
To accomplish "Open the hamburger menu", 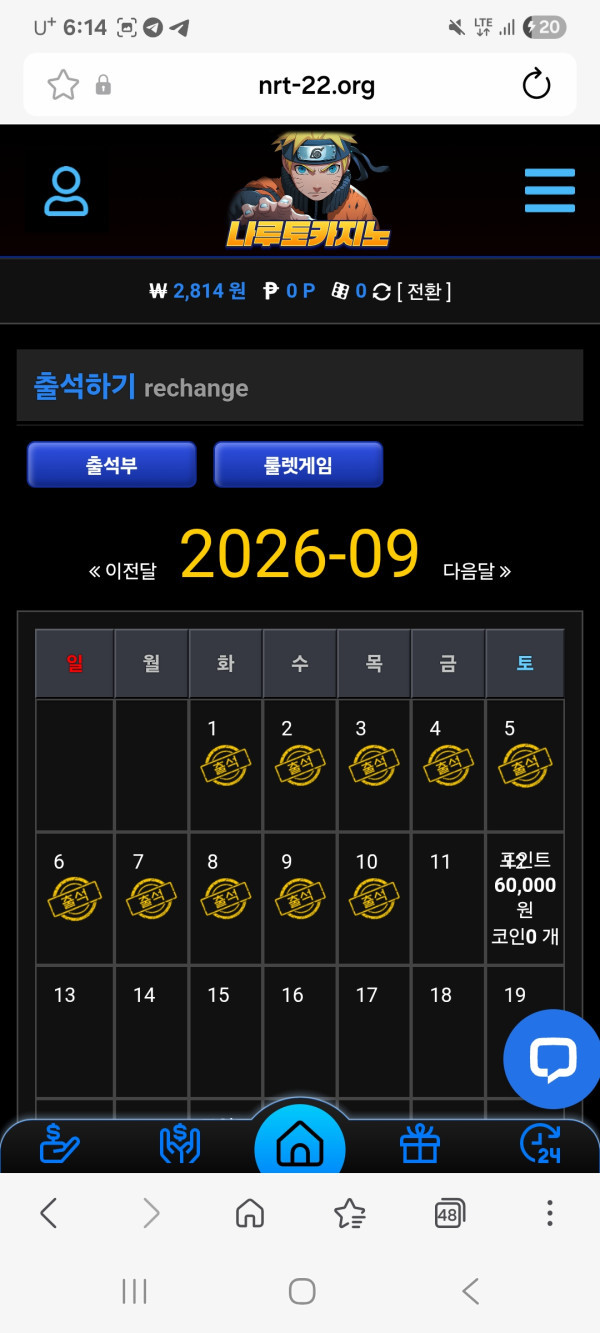I will 550,190.
